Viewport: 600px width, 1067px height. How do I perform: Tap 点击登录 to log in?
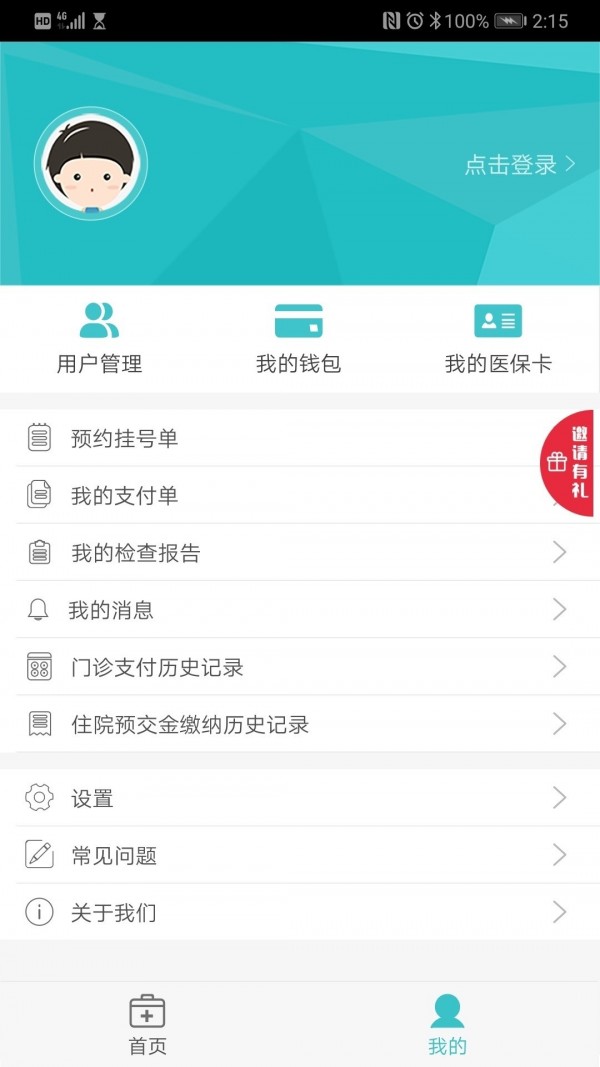coord(519,165)
